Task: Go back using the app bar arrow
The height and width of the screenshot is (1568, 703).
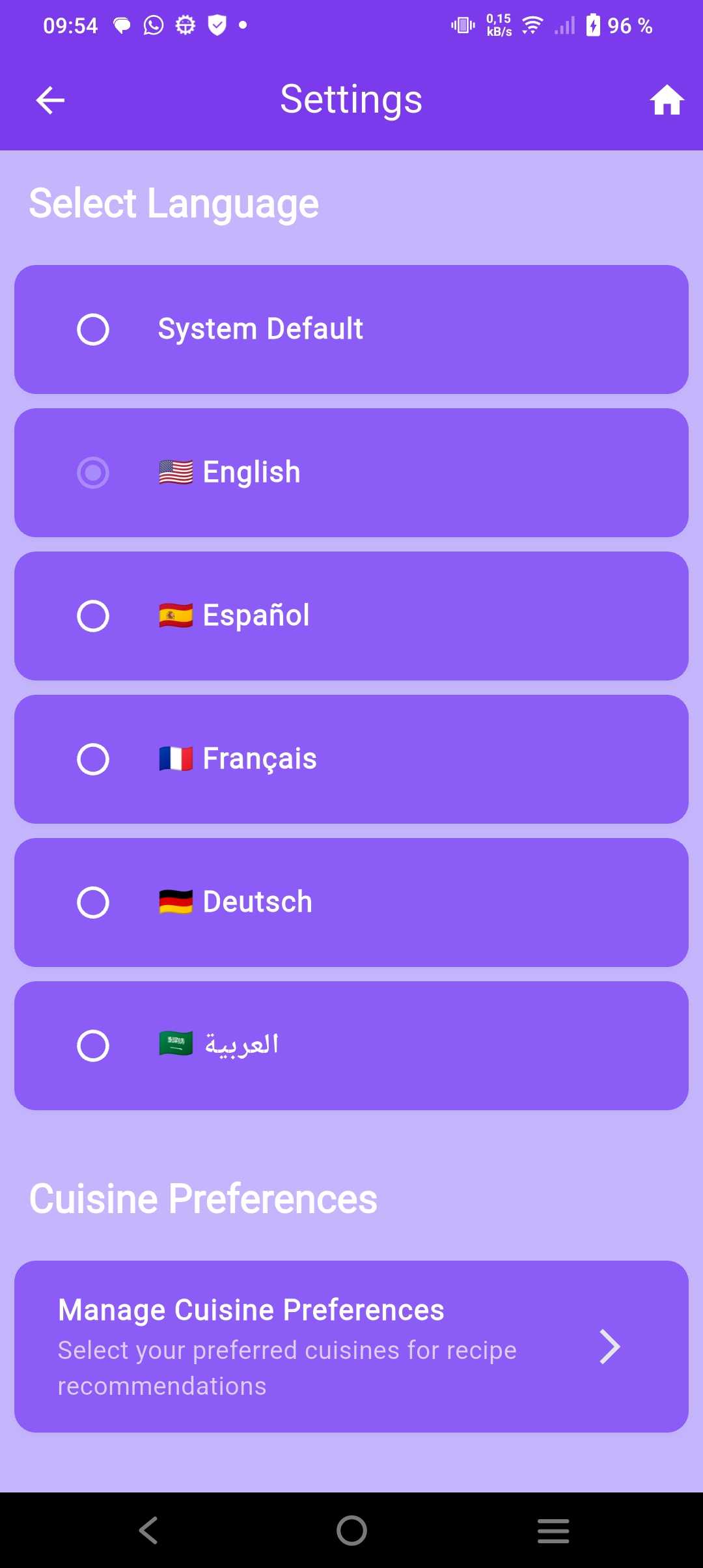Action: point(50,100)
